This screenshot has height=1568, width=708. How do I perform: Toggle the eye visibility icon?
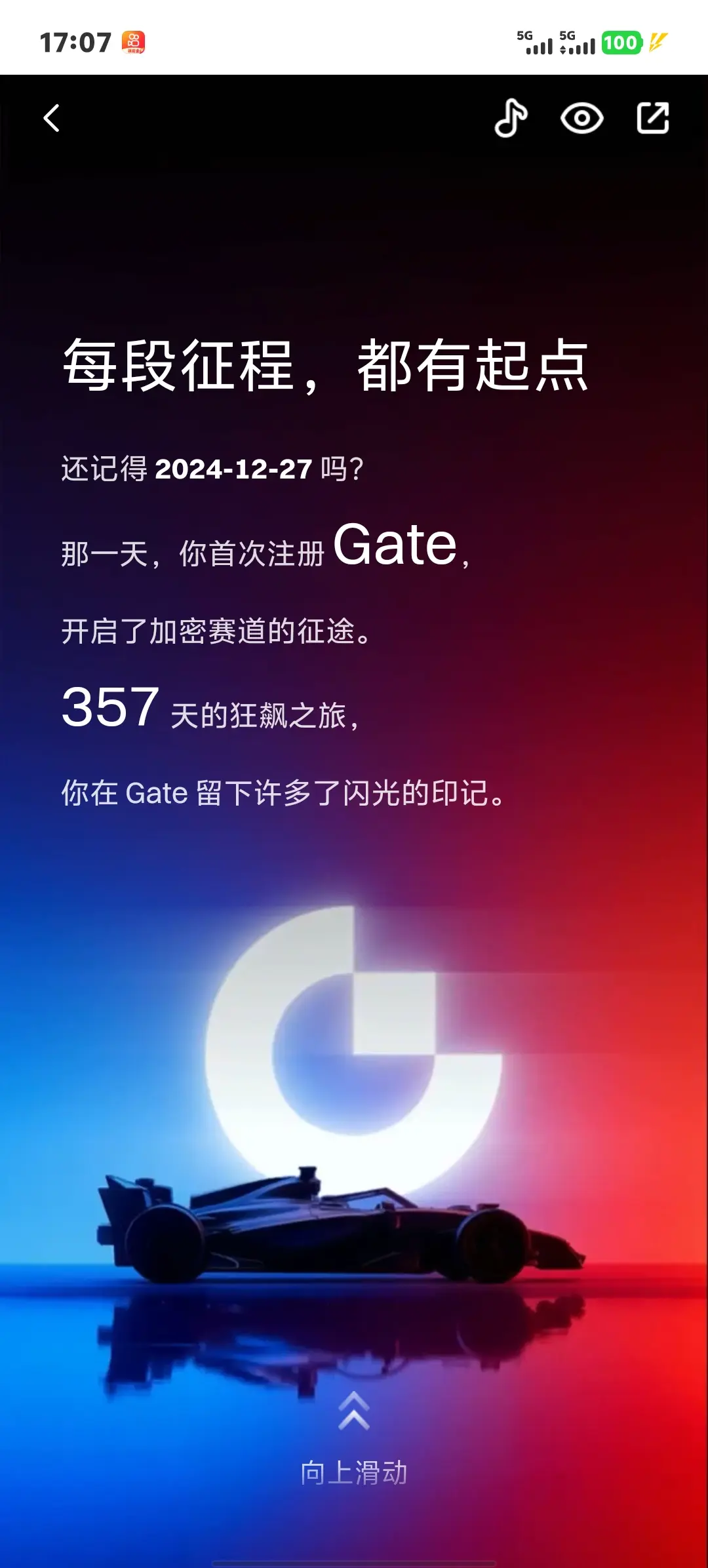(x=583, y=118)
